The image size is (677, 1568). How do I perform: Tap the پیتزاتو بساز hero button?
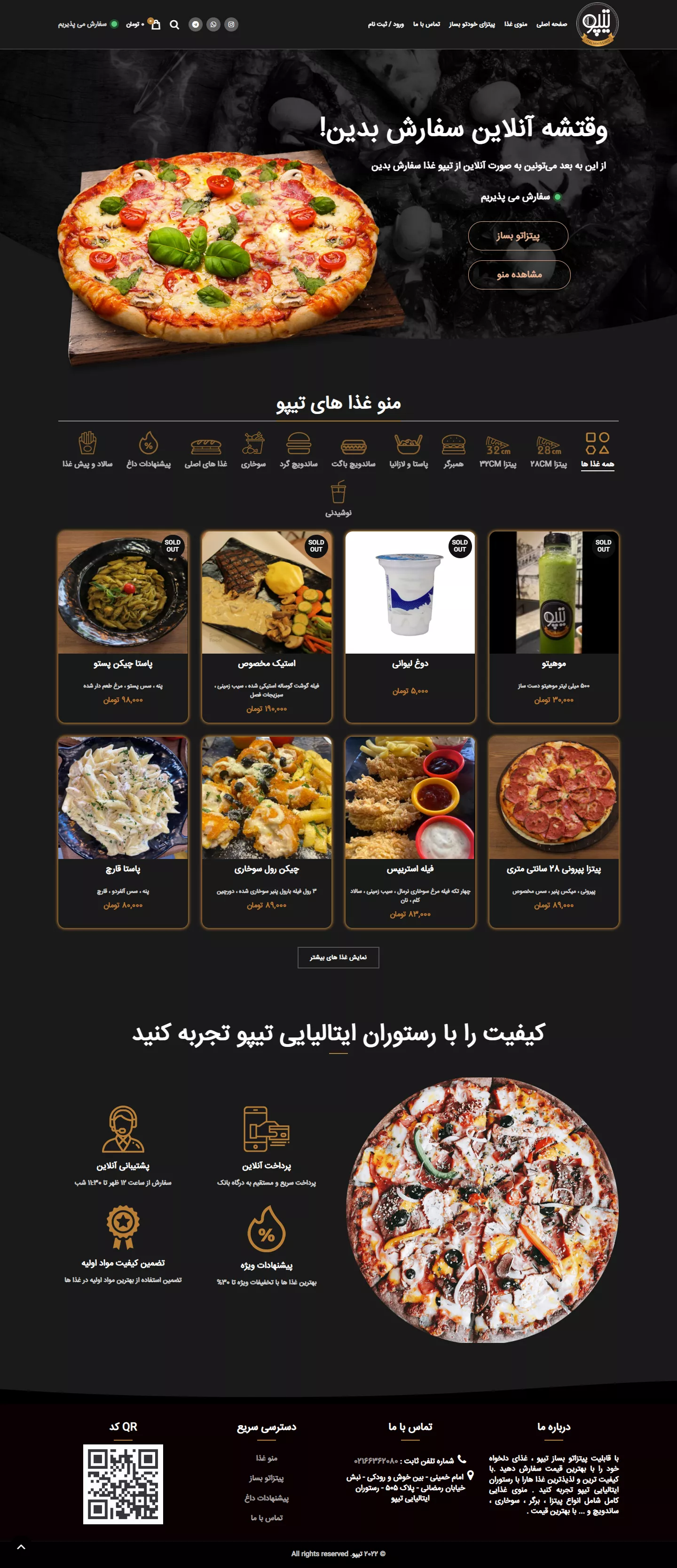pos(518,235)
